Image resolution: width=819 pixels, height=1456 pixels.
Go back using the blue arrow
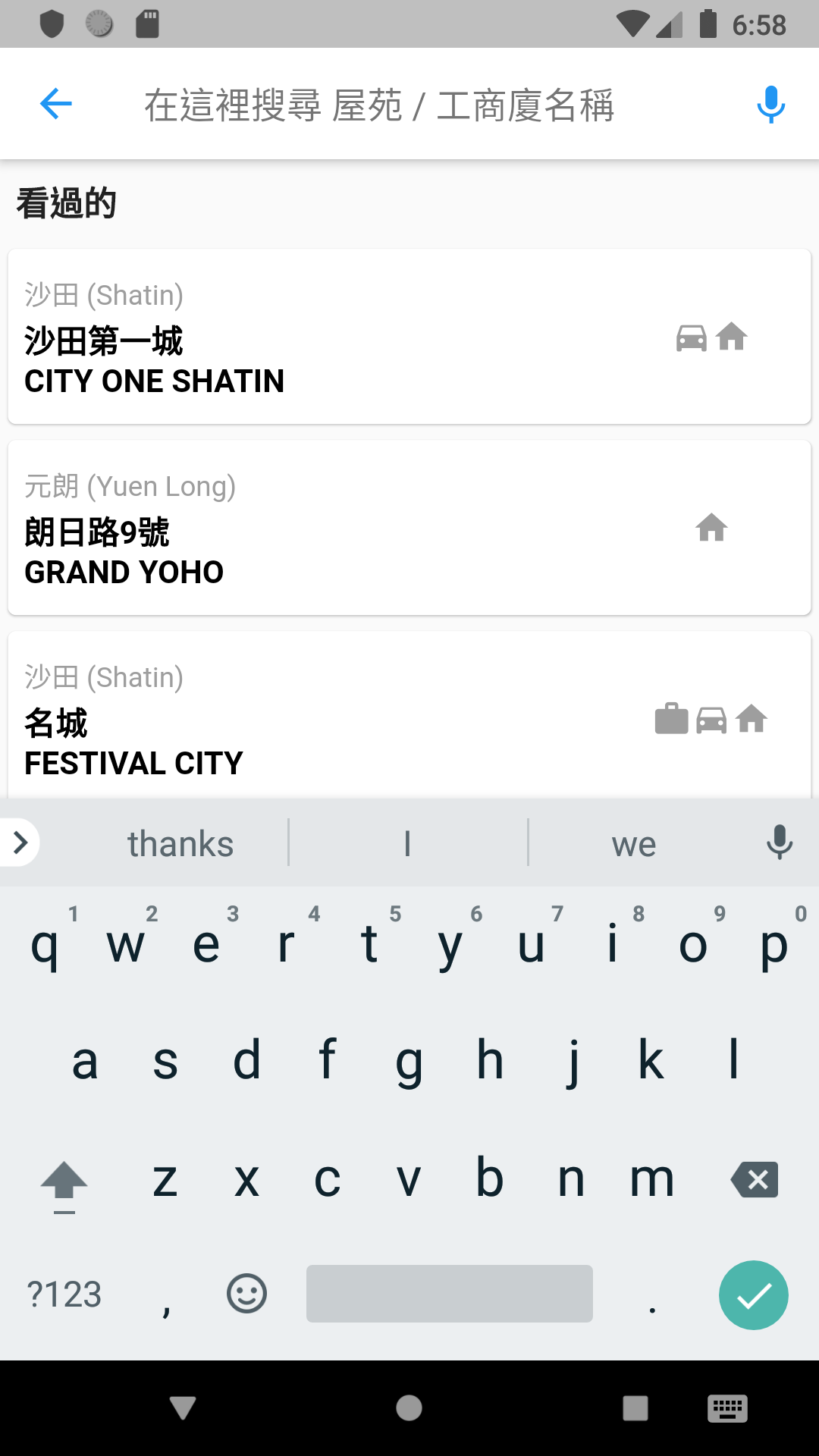(x=56, y=104)
